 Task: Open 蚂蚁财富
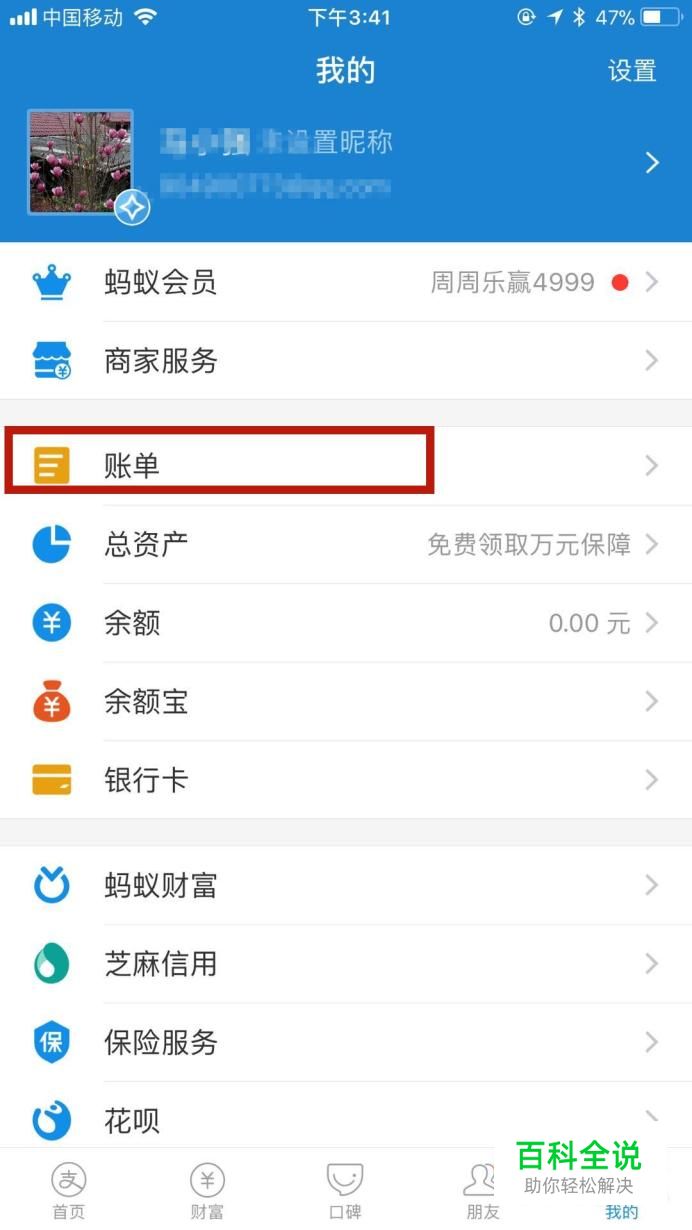346,886
